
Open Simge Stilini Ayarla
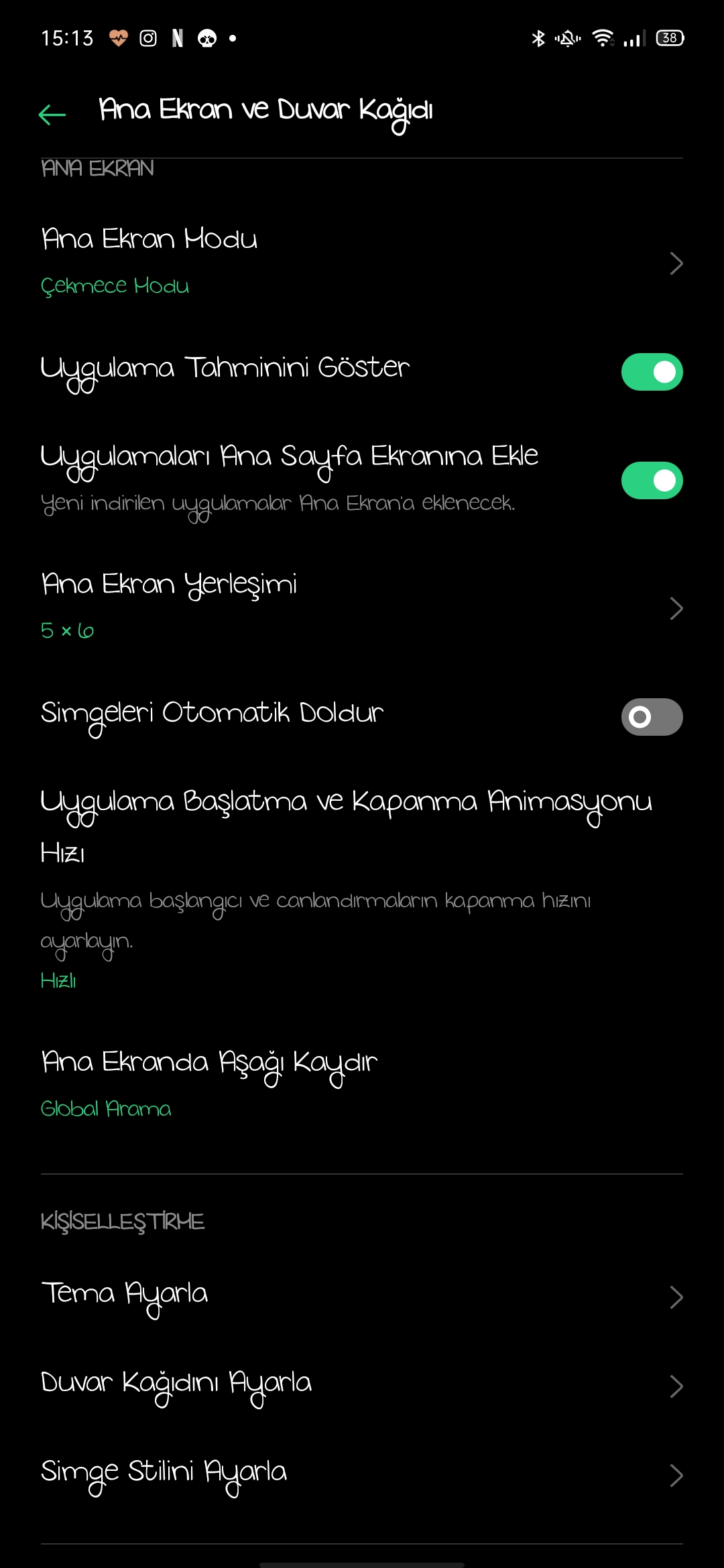[362, 1475]
